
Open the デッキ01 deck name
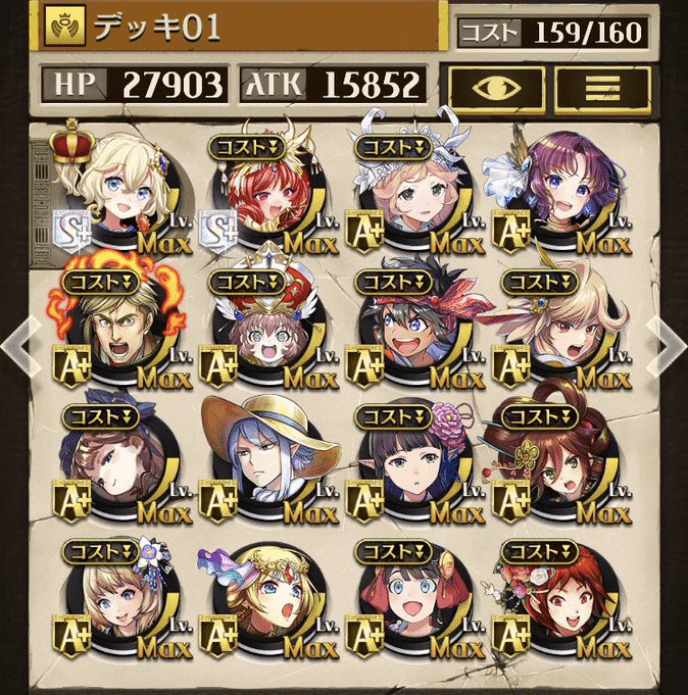(x=240, y=27)
